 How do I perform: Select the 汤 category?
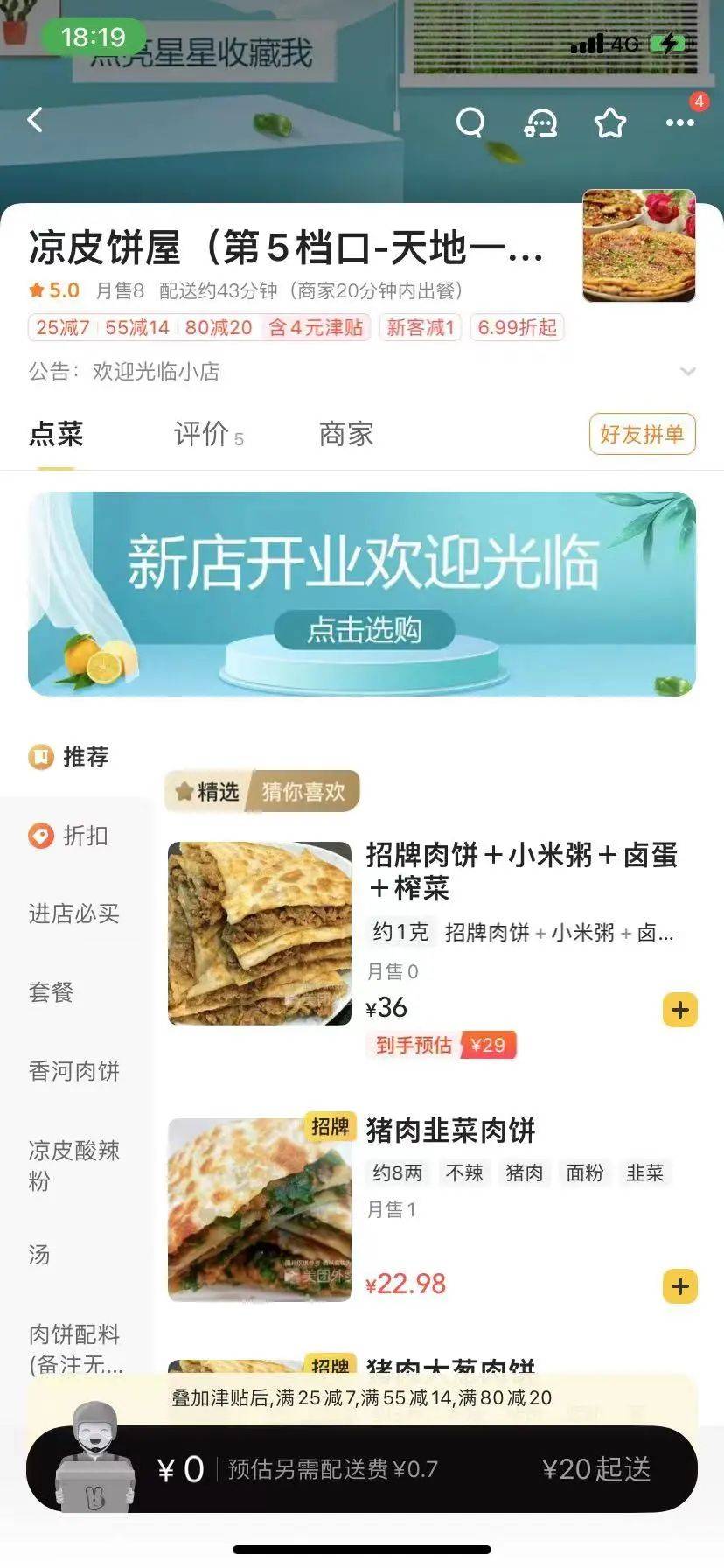(39, 1255)
